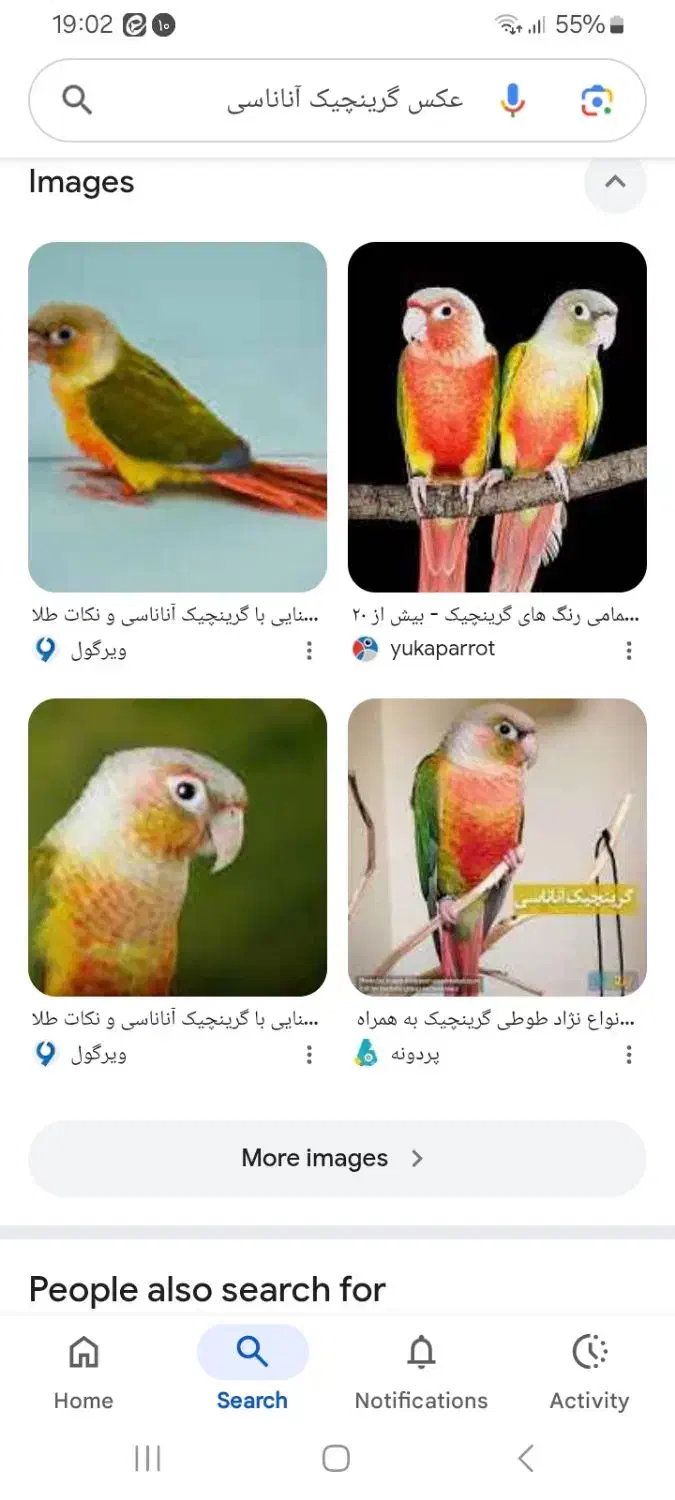Switch to the Notifications tab
Screen dimensions: 675x1500
(x=421, y=1372)
